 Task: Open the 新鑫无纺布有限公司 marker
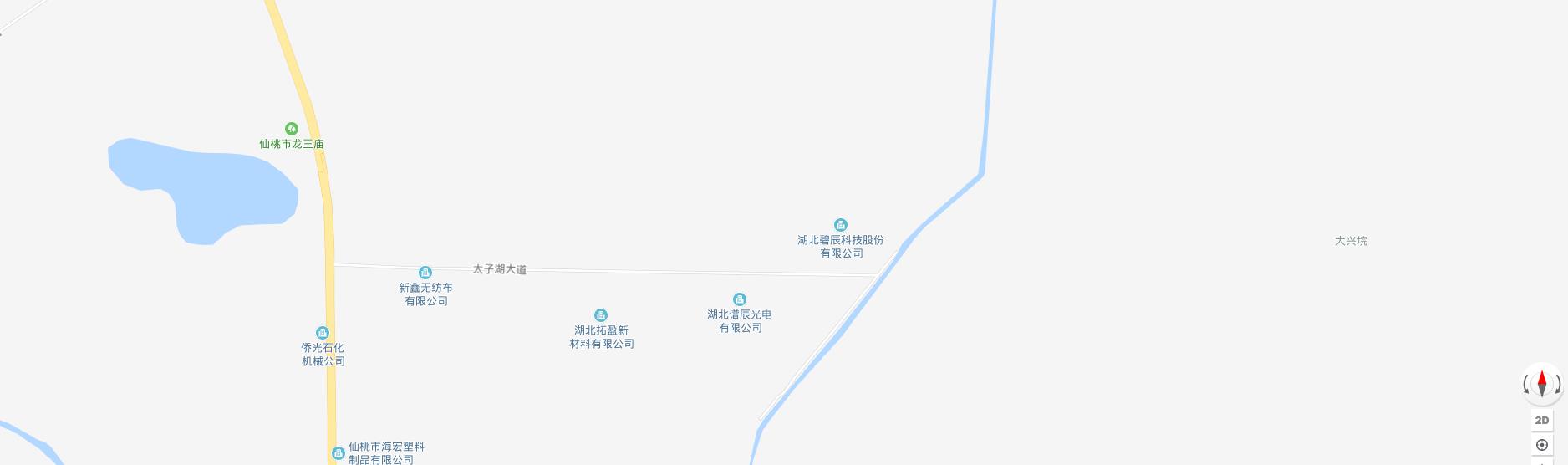point(425,273)
